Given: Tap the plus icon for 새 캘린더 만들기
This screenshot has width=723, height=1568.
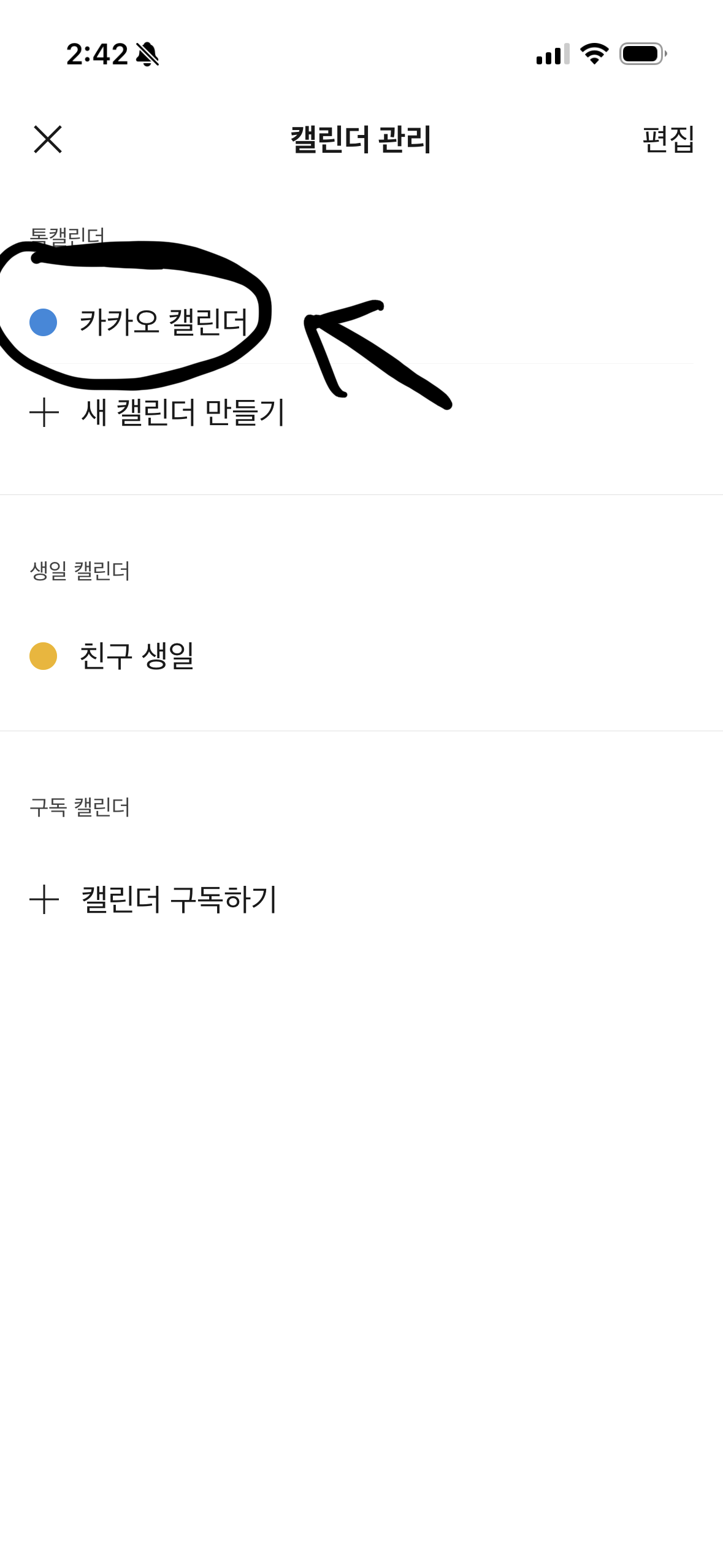Looking at the screenshot, I should tap(44, 413).
